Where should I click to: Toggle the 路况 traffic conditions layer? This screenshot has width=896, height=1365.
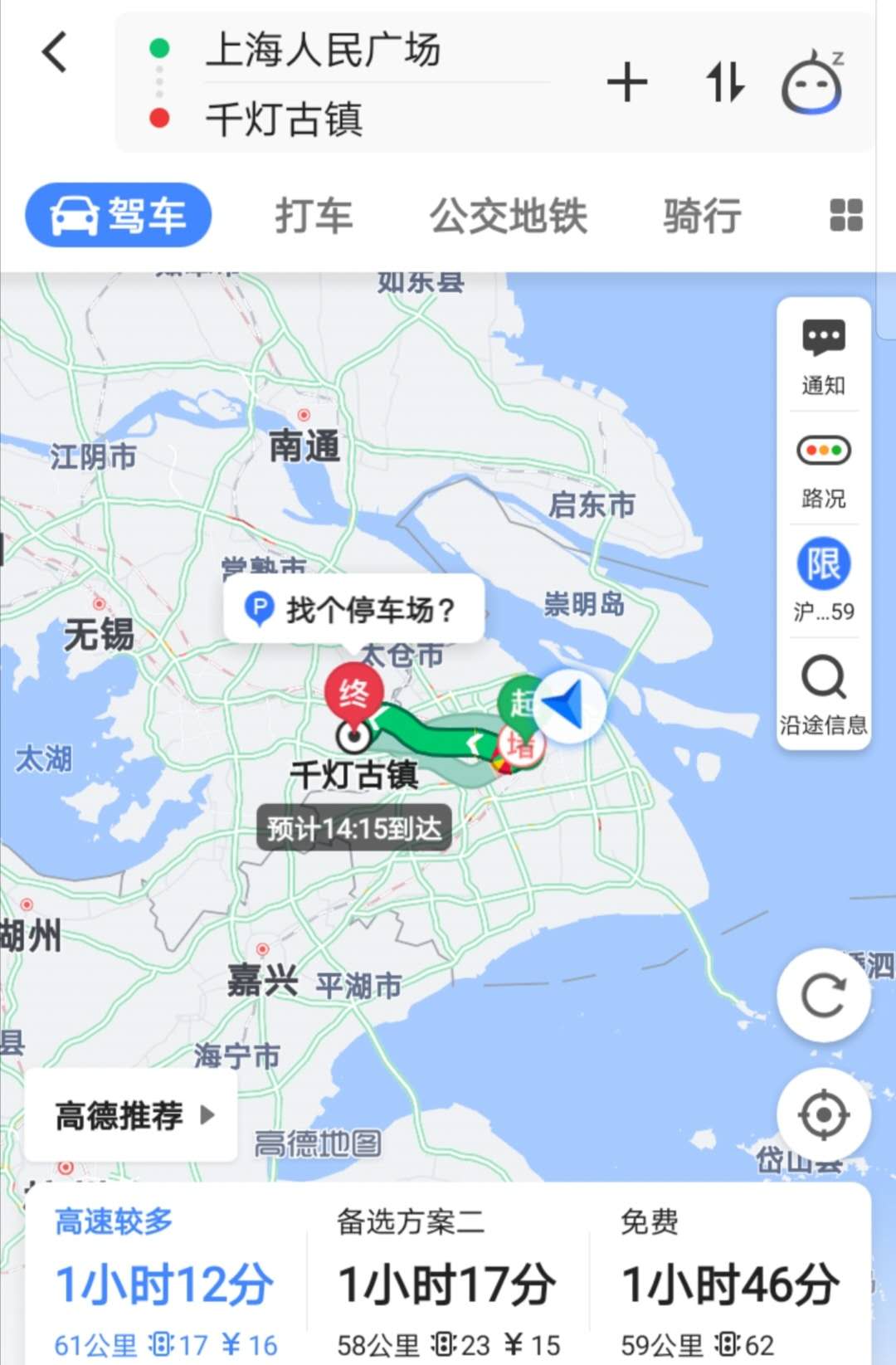tap(823, 469)
